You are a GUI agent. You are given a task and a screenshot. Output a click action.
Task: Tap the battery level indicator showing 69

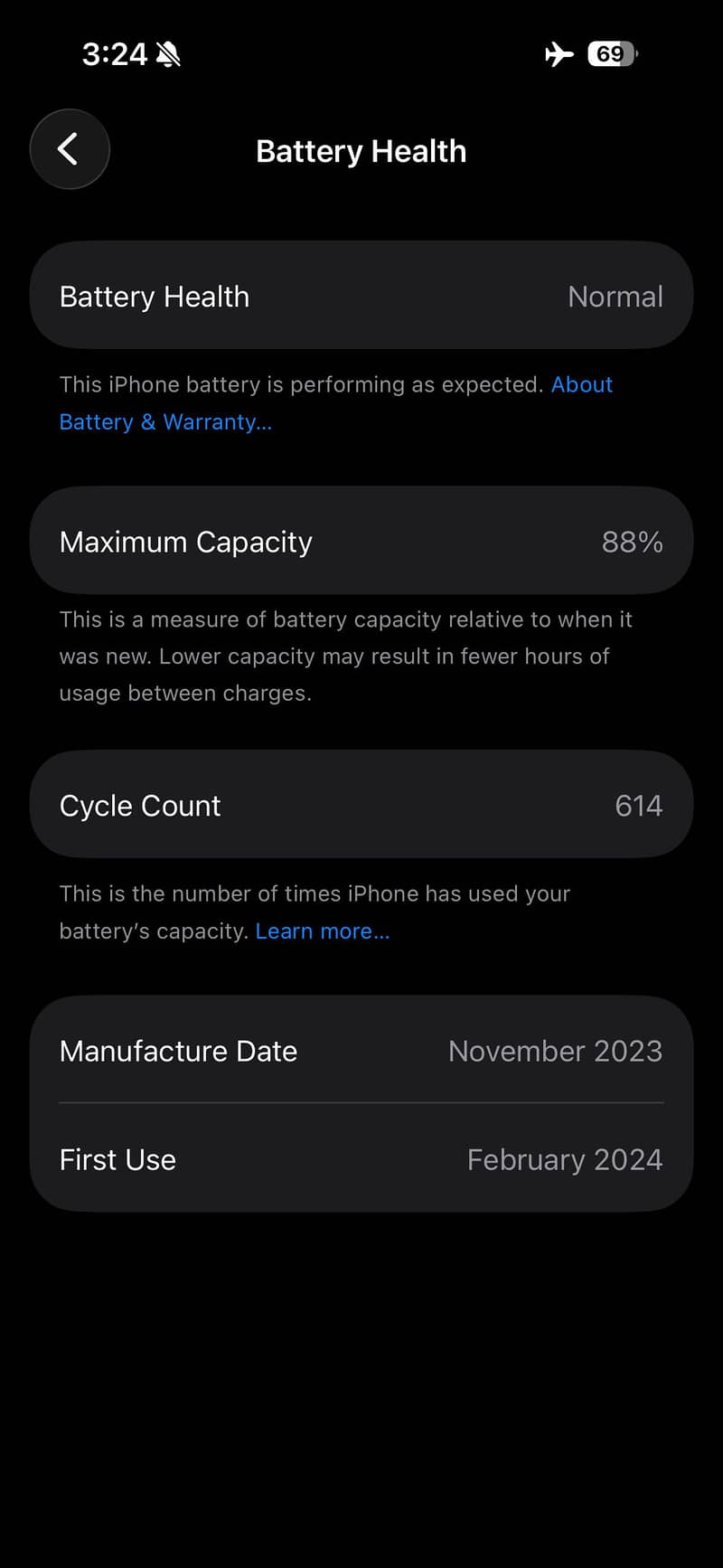[x=611, y=53]
